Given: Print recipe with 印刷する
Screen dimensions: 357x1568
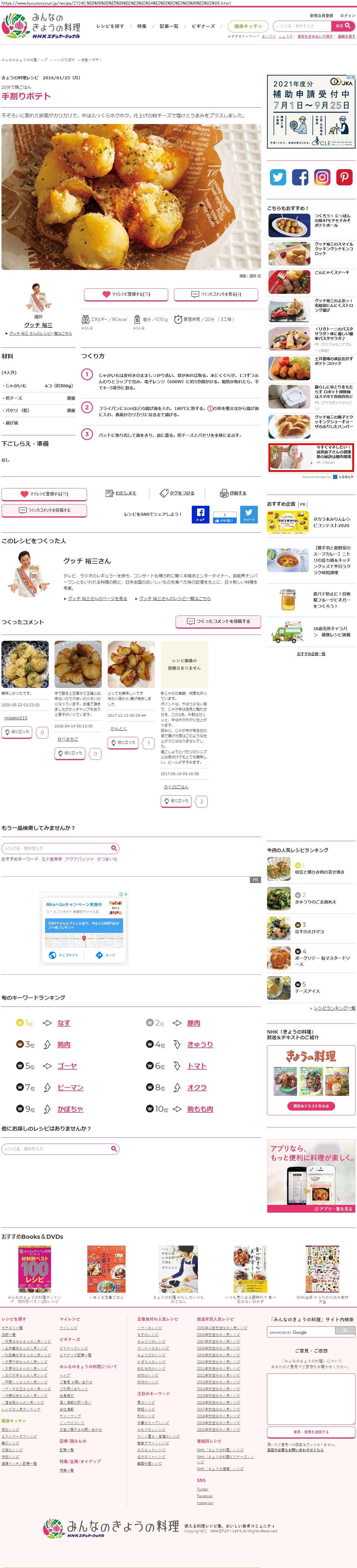Looking at the screenshot, I should pyautogui.click(x=233, y=493).
